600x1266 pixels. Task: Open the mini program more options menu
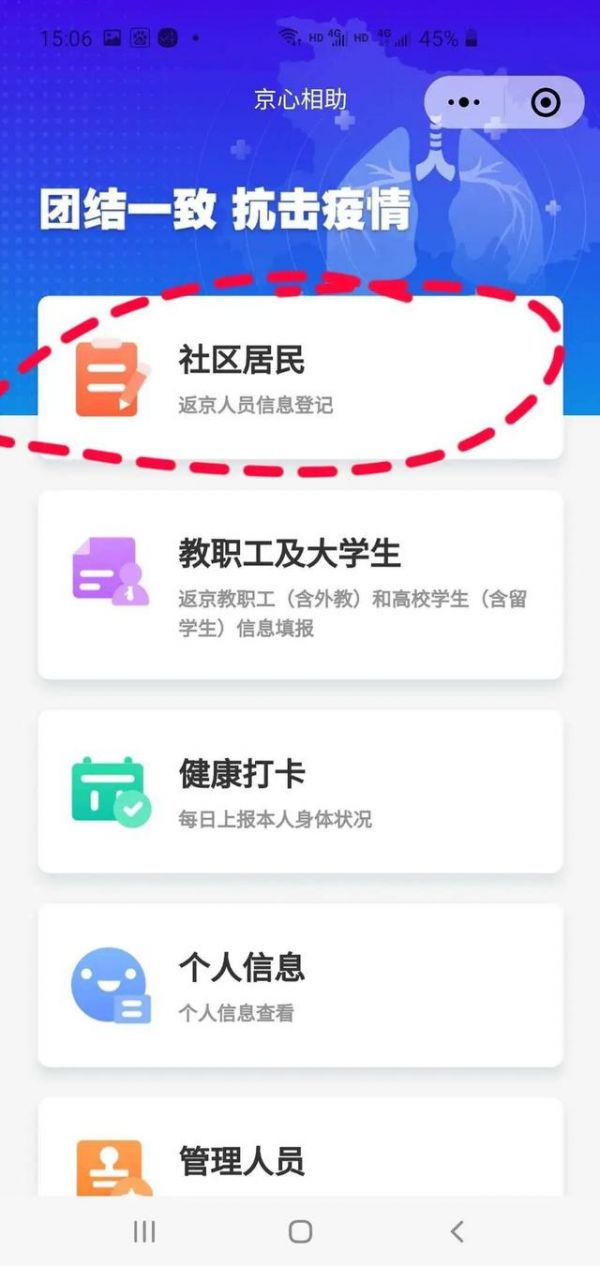coord(463,103)
